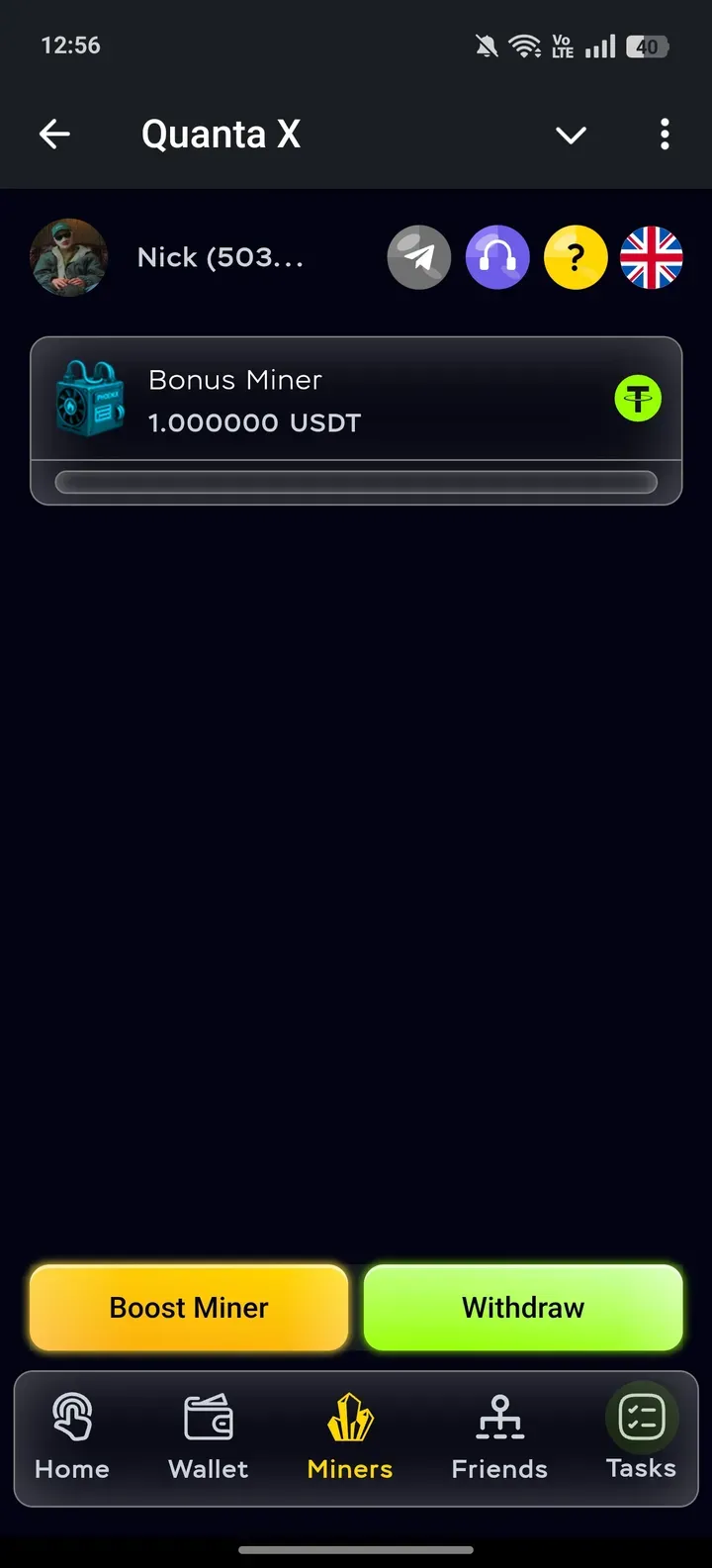Open Nick's profile avatar
The image size is (712, 1568).
(x=69, y=257)
